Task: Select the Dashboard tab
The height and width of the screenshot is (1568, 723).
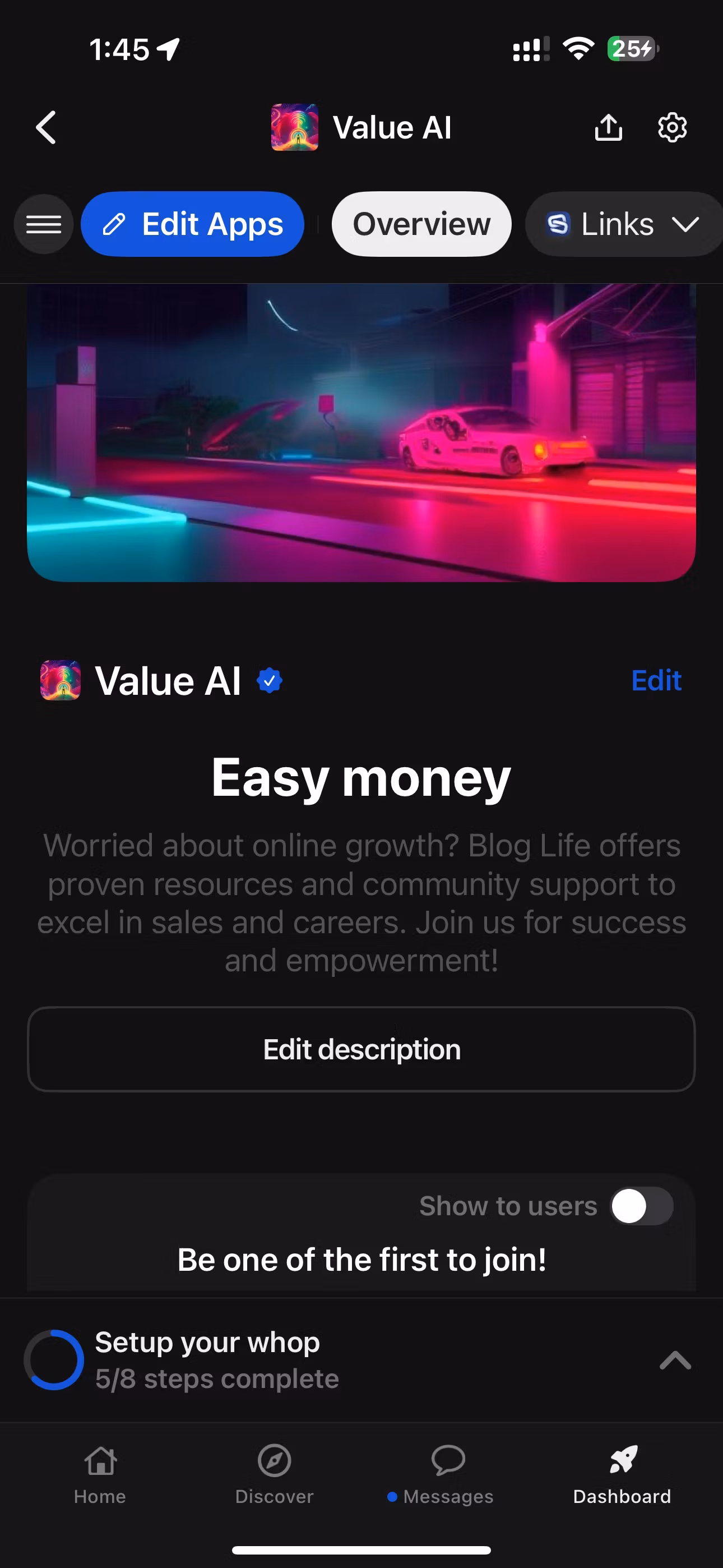Action: (x=622, y=1473)
